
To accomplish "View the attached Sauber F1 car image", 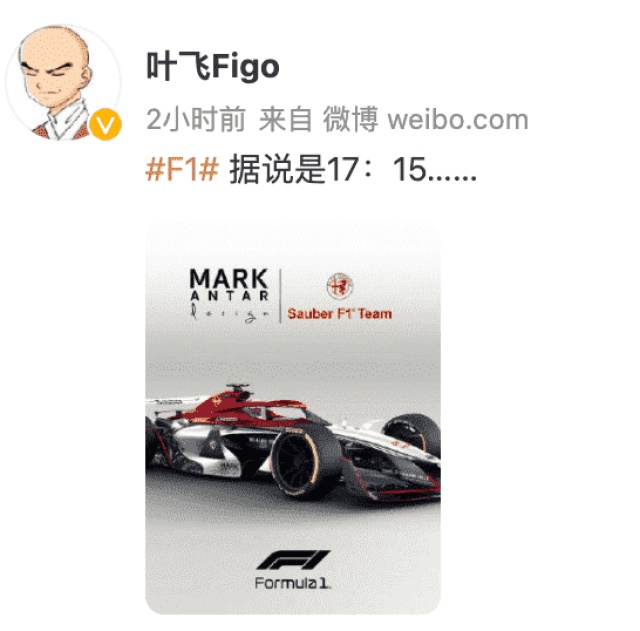I will [292, 418].
